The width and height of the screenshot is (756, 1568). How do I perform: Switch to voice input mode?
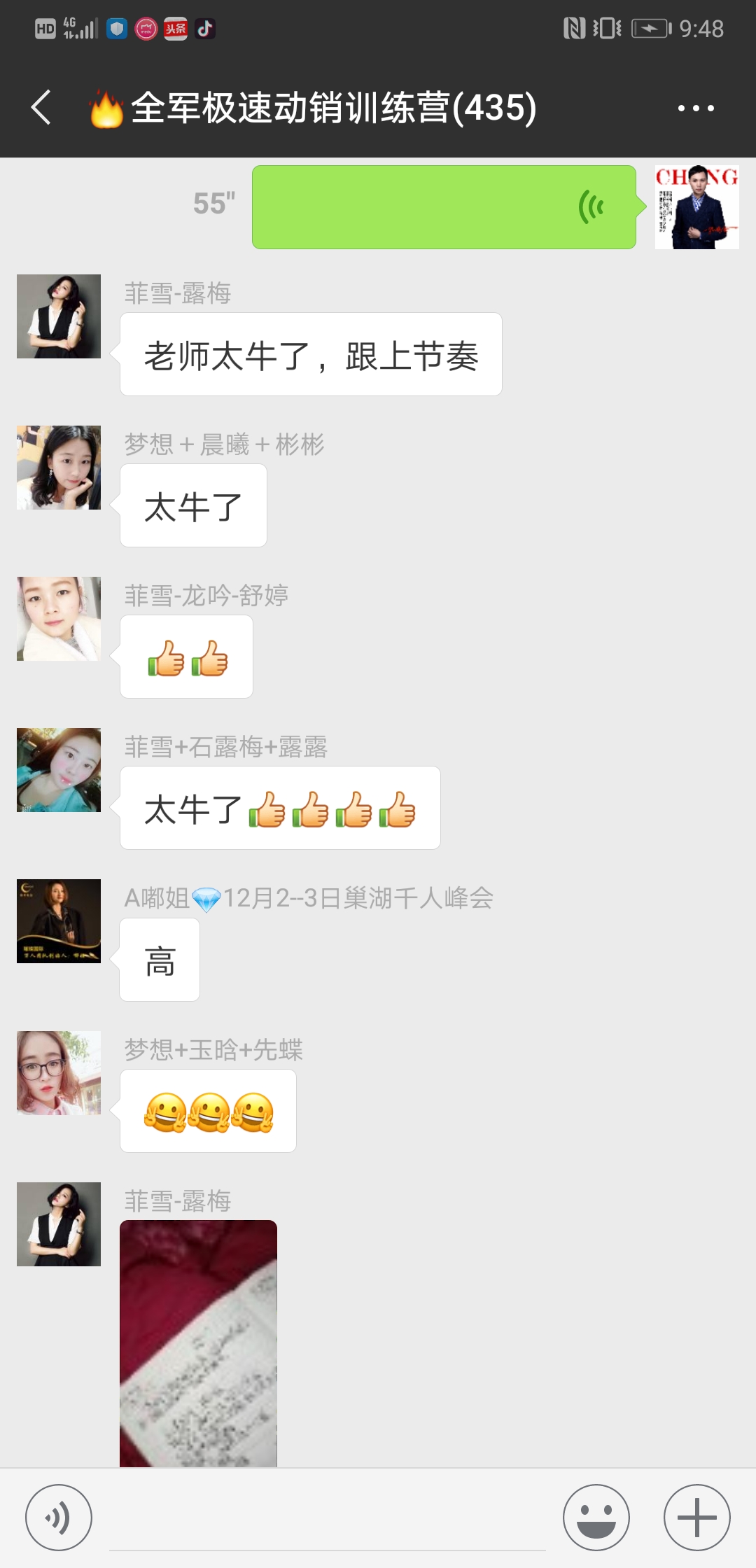coord(59,1518)
